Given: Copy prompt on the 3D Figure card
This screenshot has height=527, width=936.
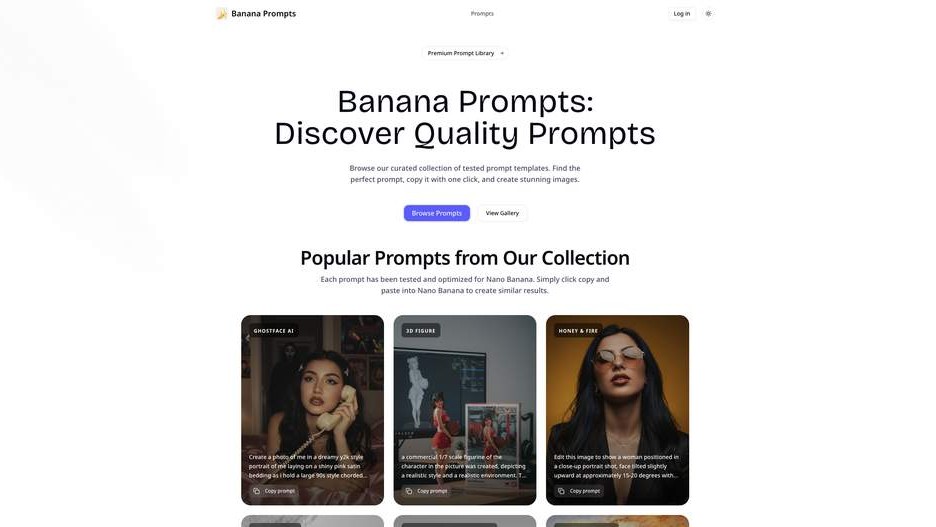Looking at the screenshot, I should tap(426, 491).
